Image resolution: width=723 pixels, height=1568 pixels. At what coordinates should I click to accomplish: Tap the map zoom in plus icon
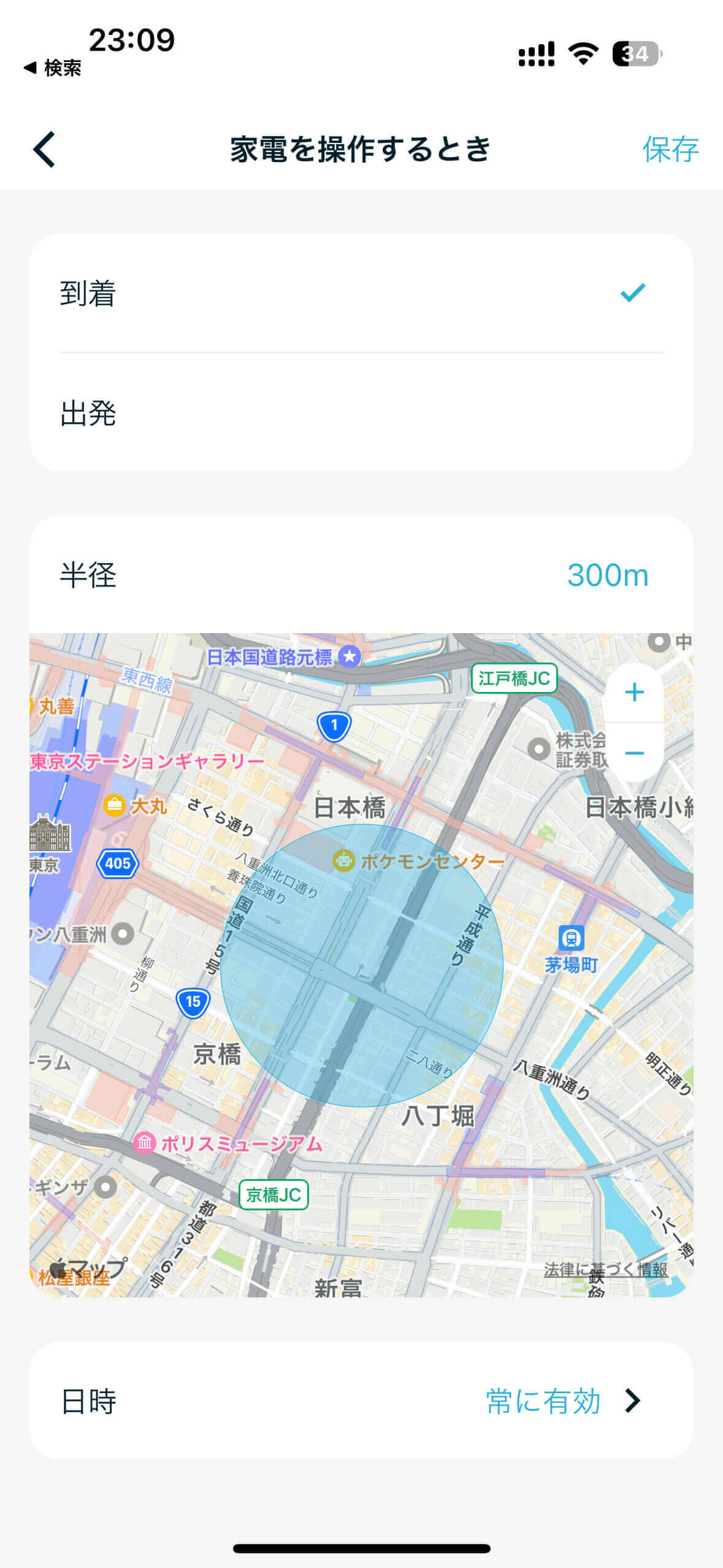point(634,691)
